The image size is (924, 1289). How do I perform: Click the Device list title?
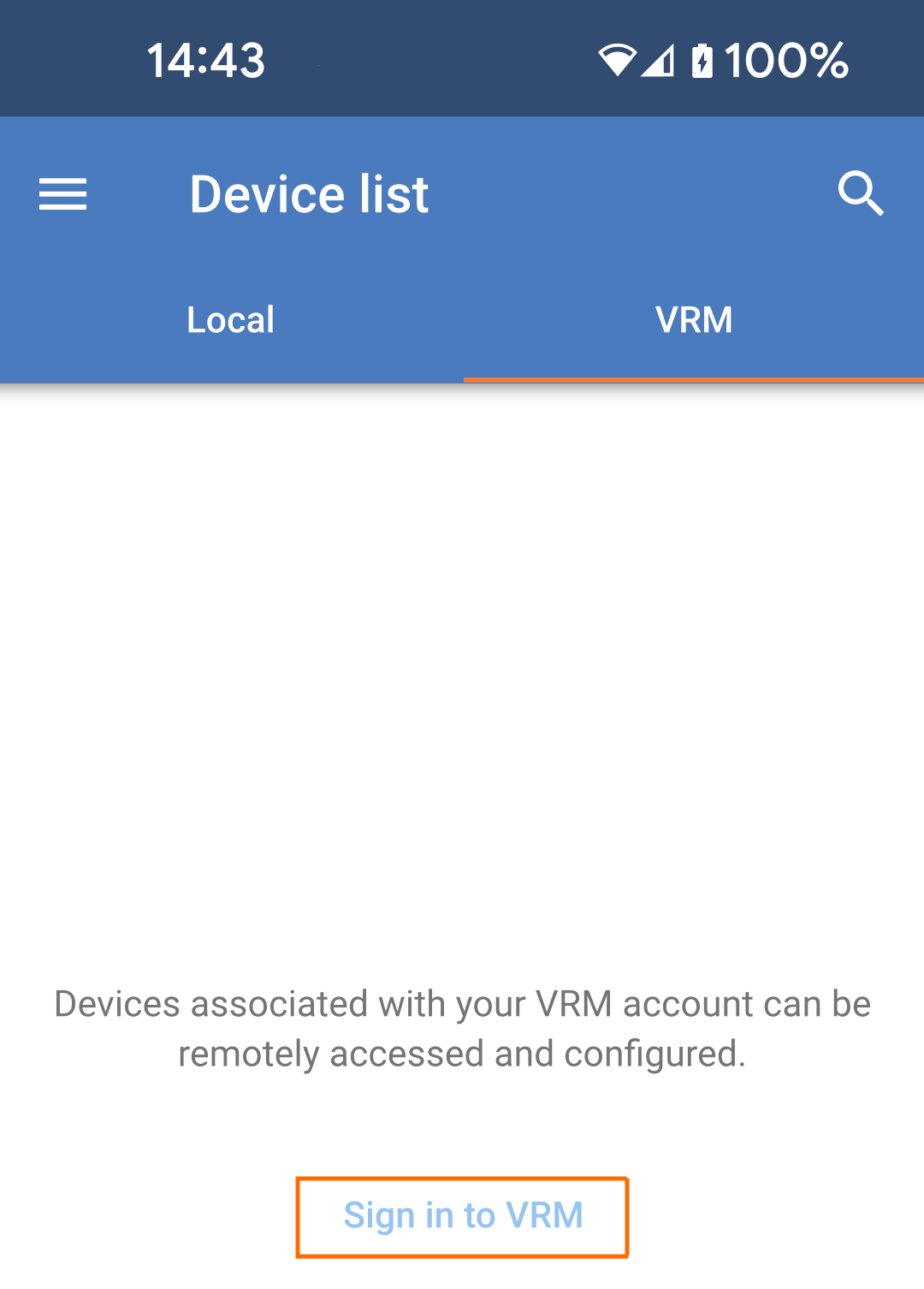308,193
